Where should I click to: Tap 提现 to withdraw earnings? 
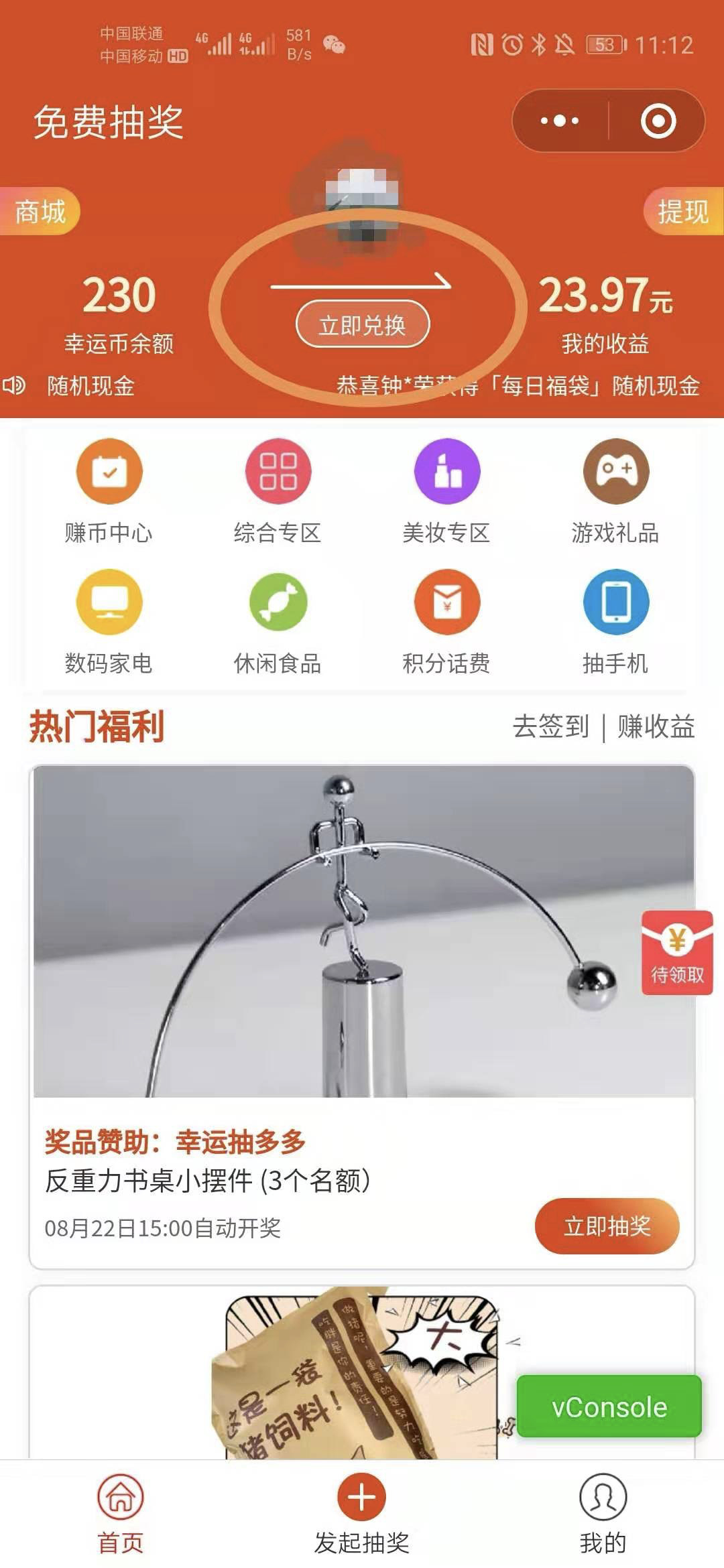tap(682, 212)
